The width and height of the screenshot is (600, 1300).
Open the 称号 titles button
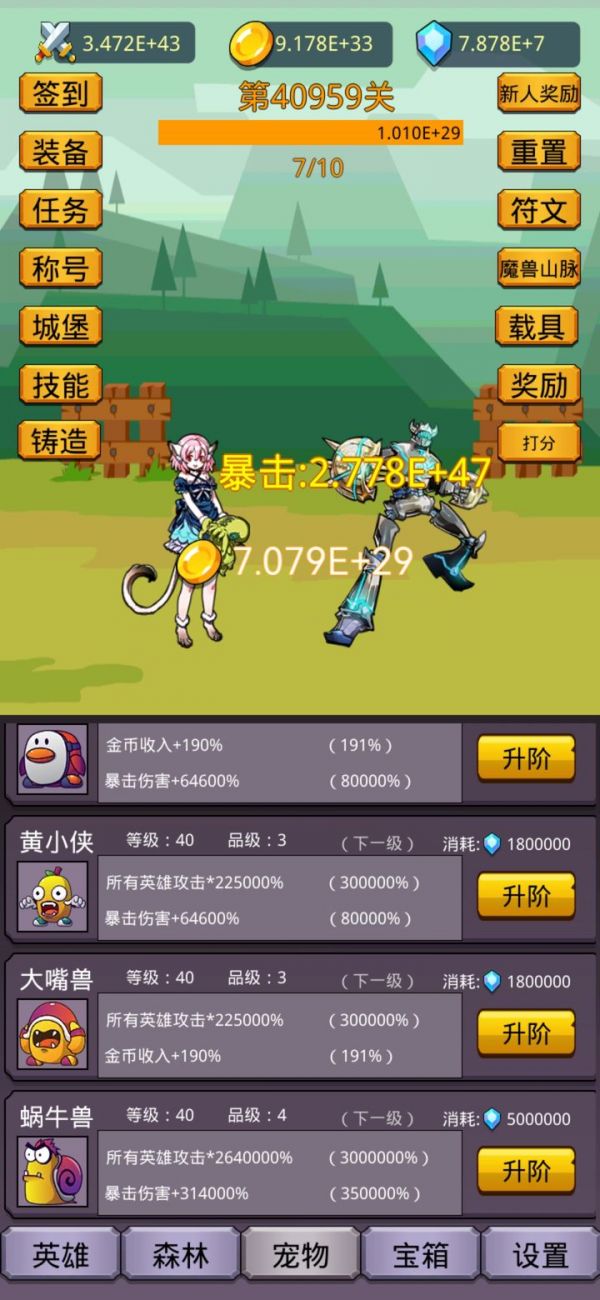point(61,268)
